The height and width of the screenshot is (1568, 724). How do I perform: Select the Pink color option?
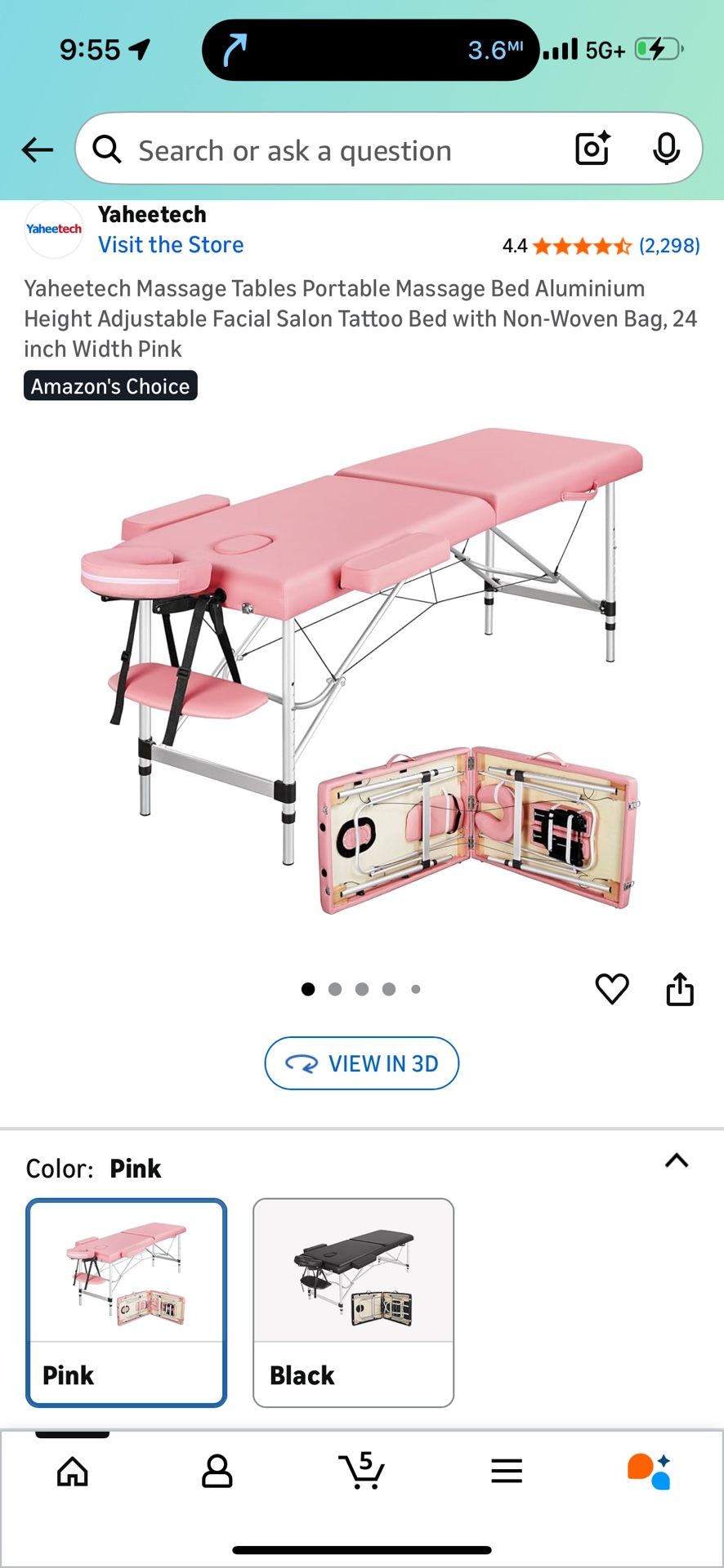pos(126,1302)
